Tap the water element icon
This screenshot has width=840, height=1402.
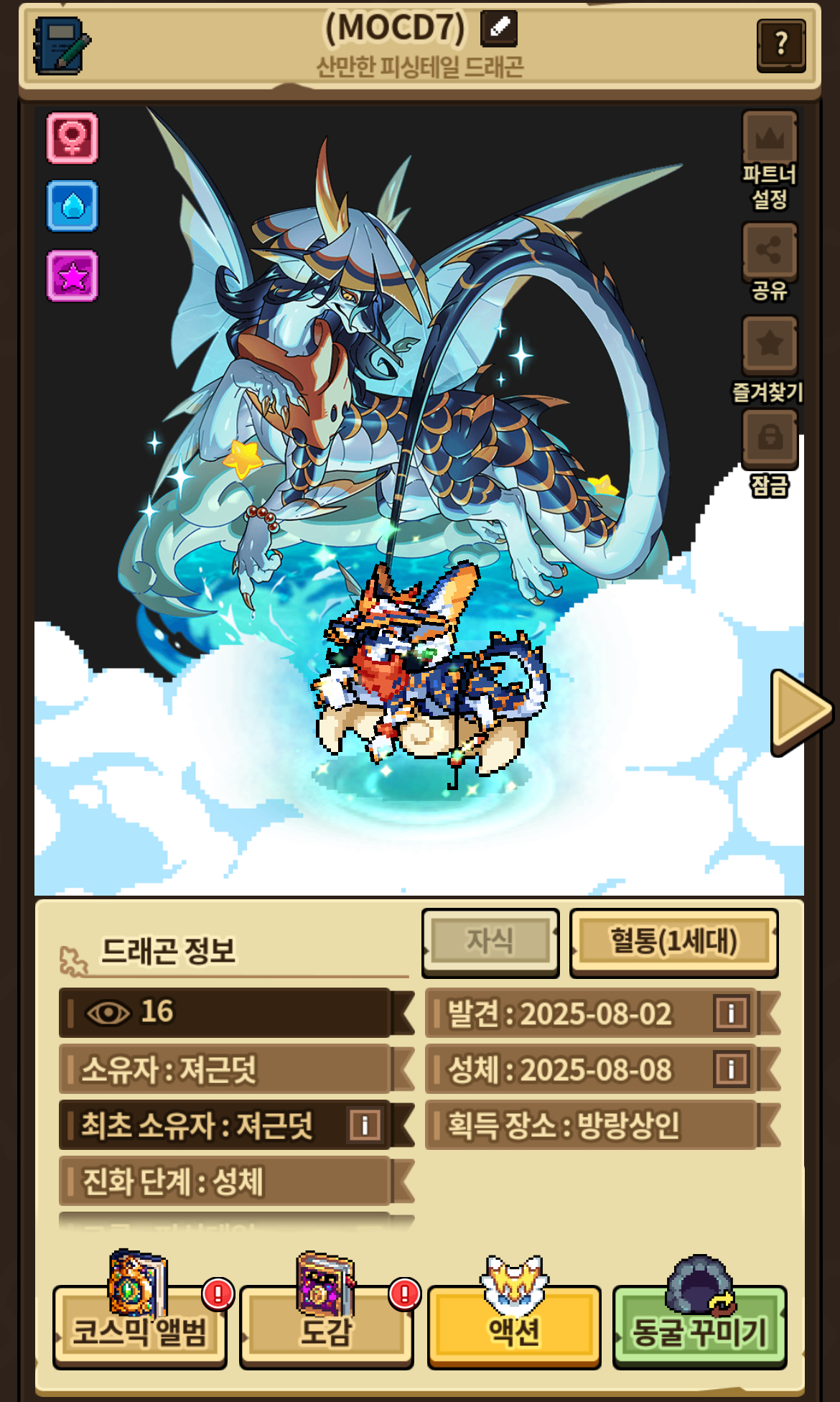click(x=73, y=207)
